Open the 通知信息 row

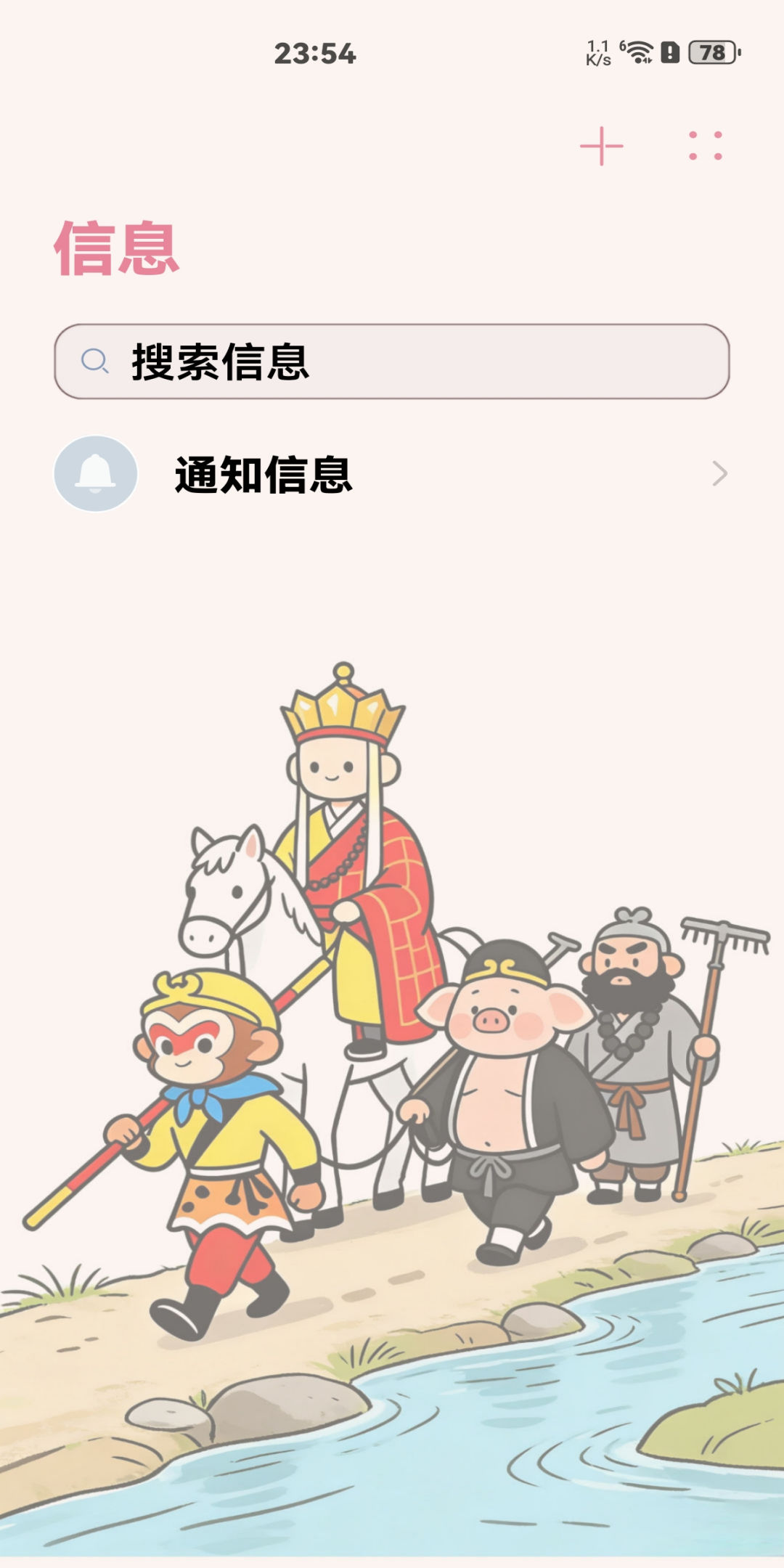point(392,474)
